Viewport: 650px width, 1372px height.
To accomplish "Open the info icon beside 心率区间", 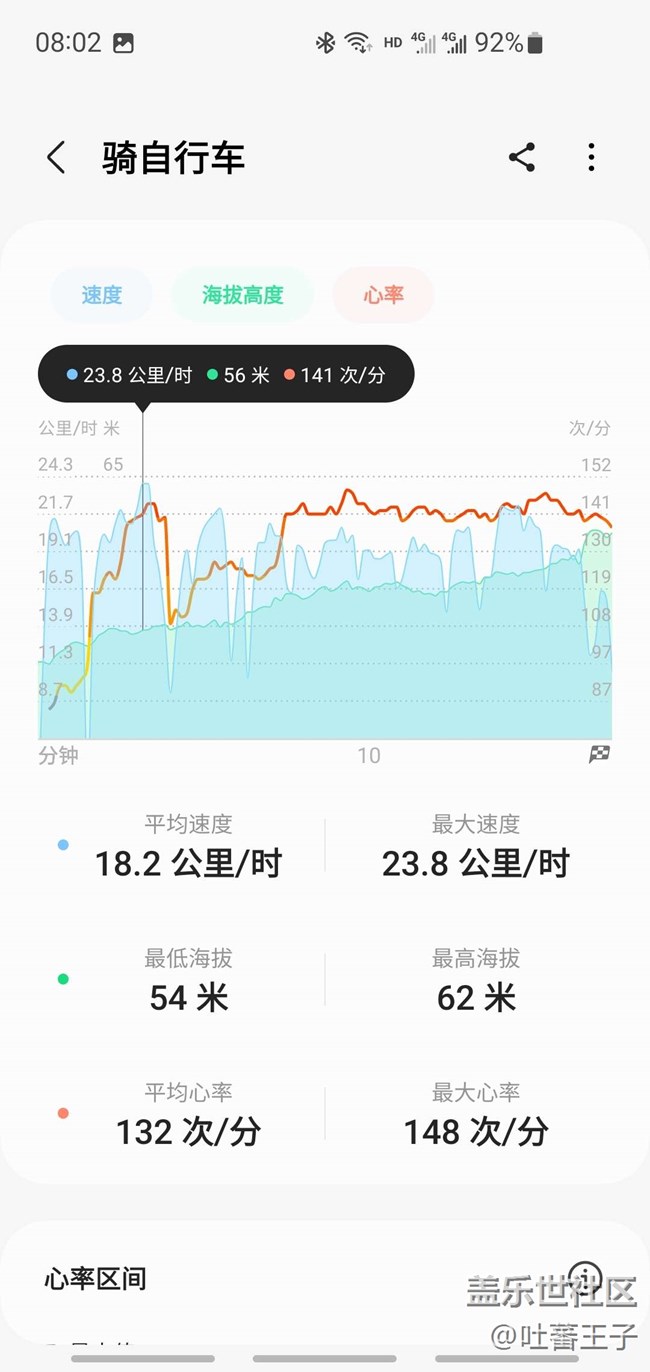I will pos(585,1277).
